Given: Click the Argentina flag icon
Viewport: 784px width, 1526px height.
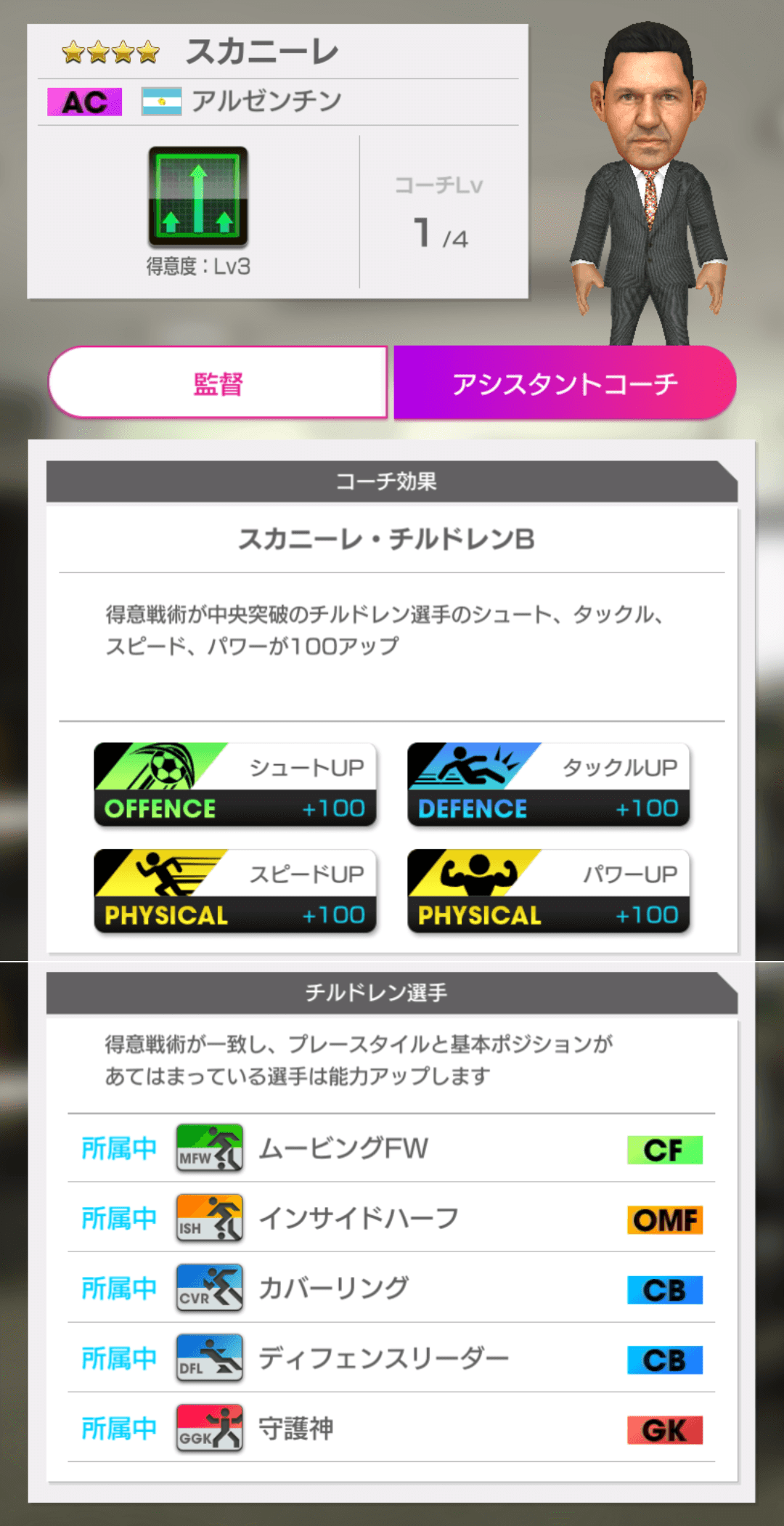Looking at the screenshot, I should pos(161,102).
